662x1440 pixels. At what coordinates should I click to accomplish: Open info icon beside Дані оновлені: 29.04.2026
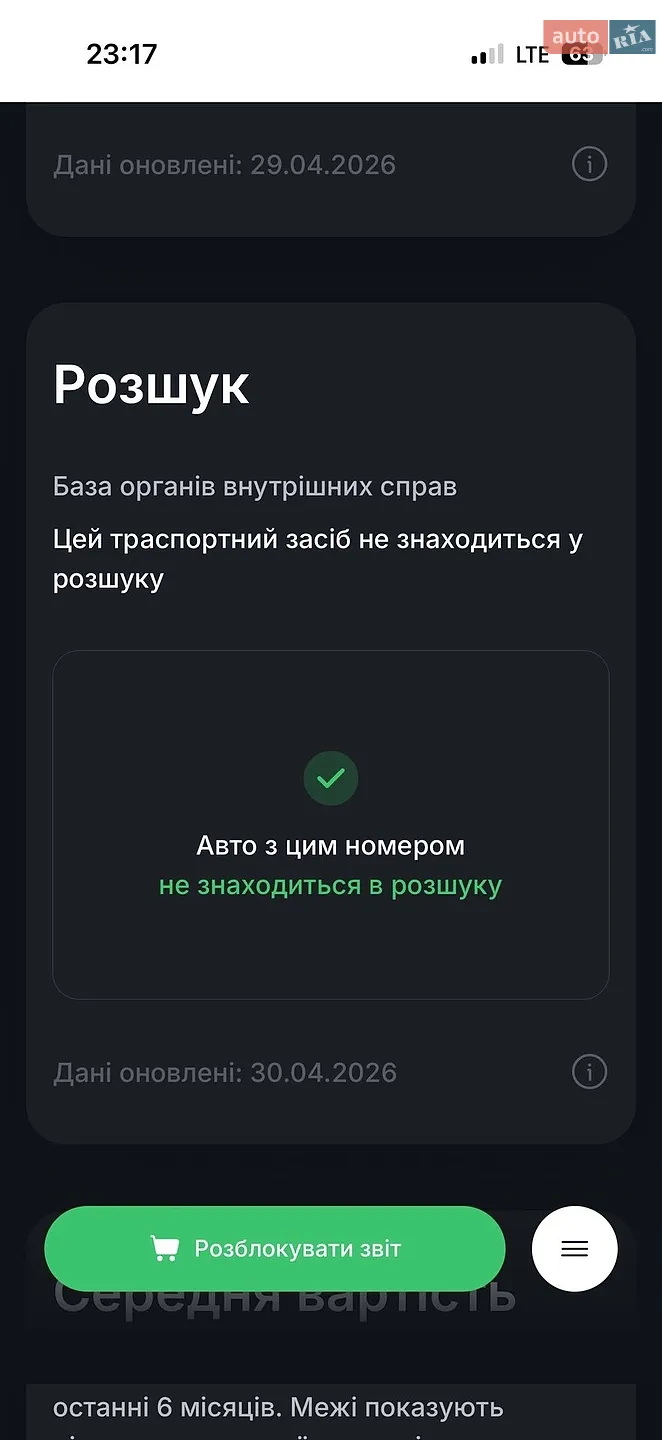click(589, 164)
